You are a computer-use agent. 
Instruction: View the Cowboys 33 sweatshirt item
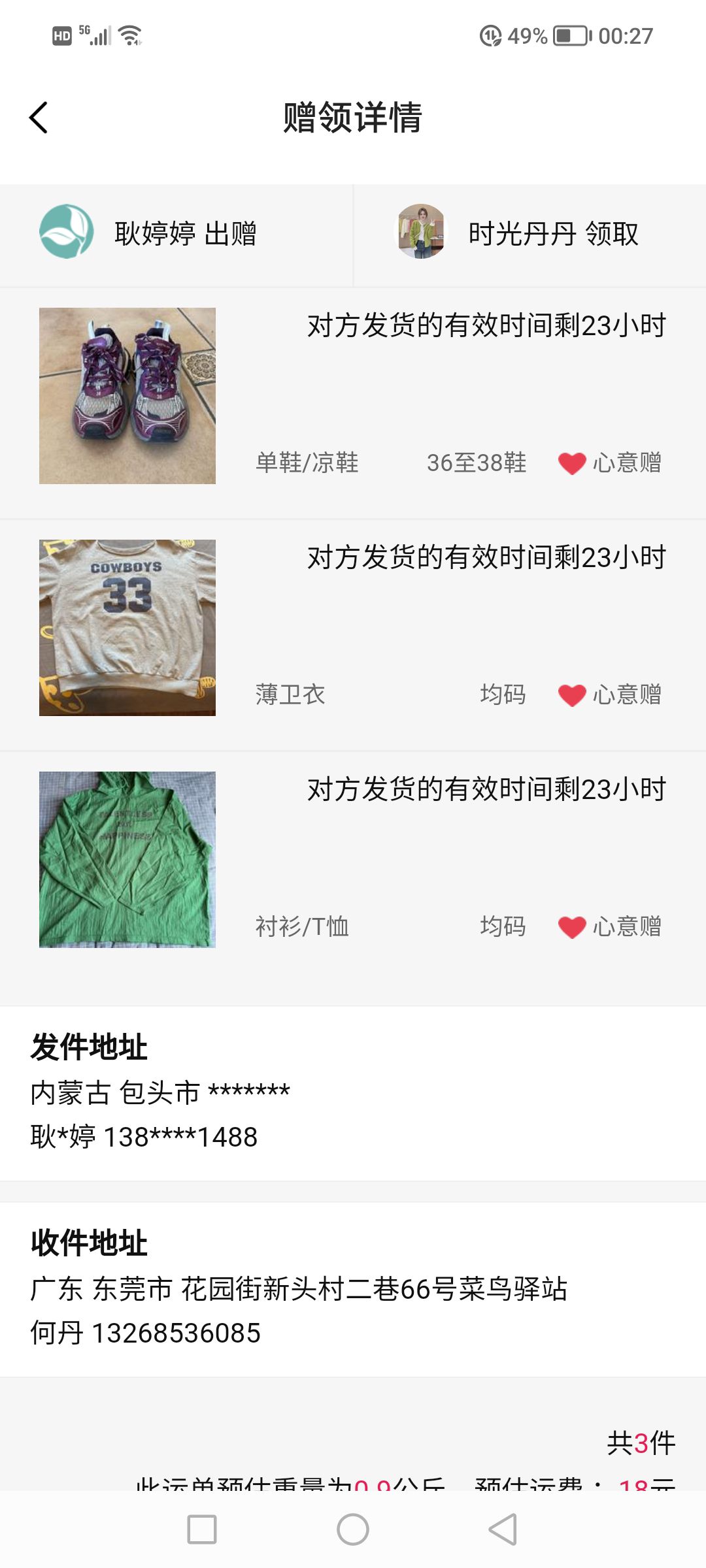click(127, 628)
